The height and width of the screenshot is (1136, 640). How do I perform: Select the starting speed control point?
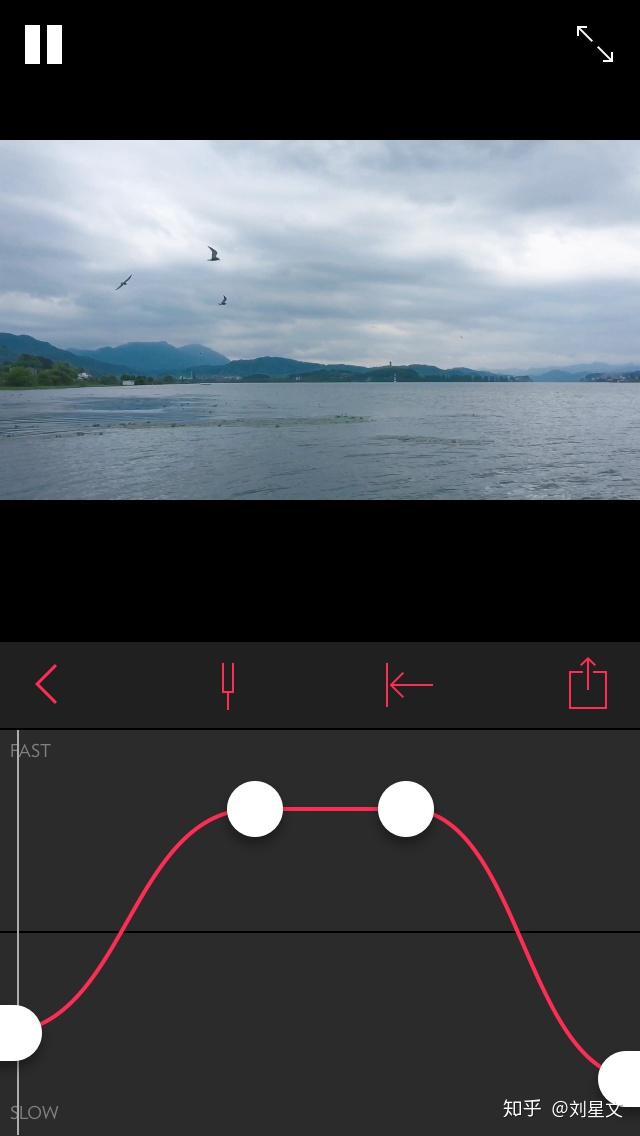click(20, 1033)
